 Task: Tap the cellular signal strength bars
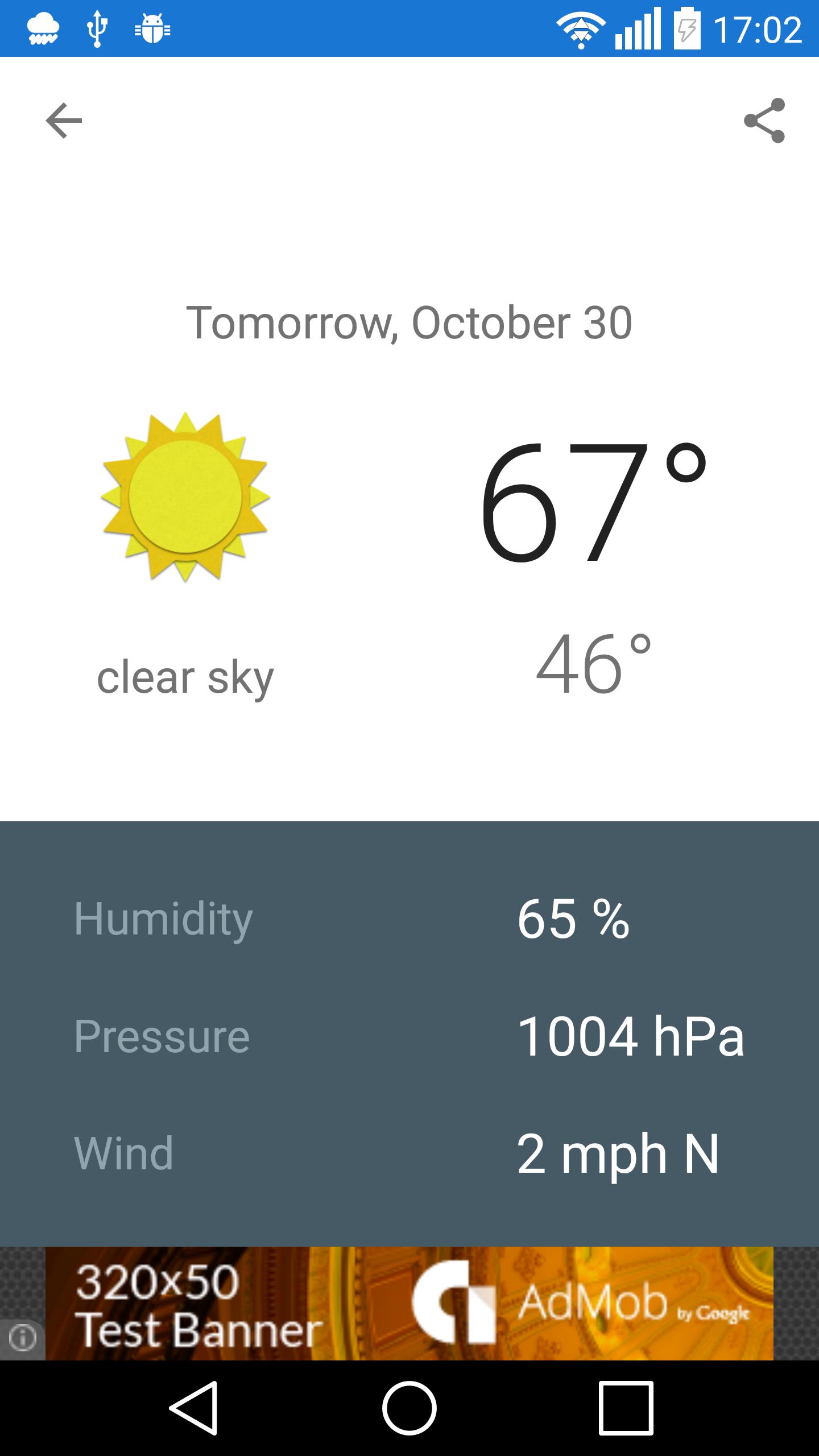coord(637,27)
